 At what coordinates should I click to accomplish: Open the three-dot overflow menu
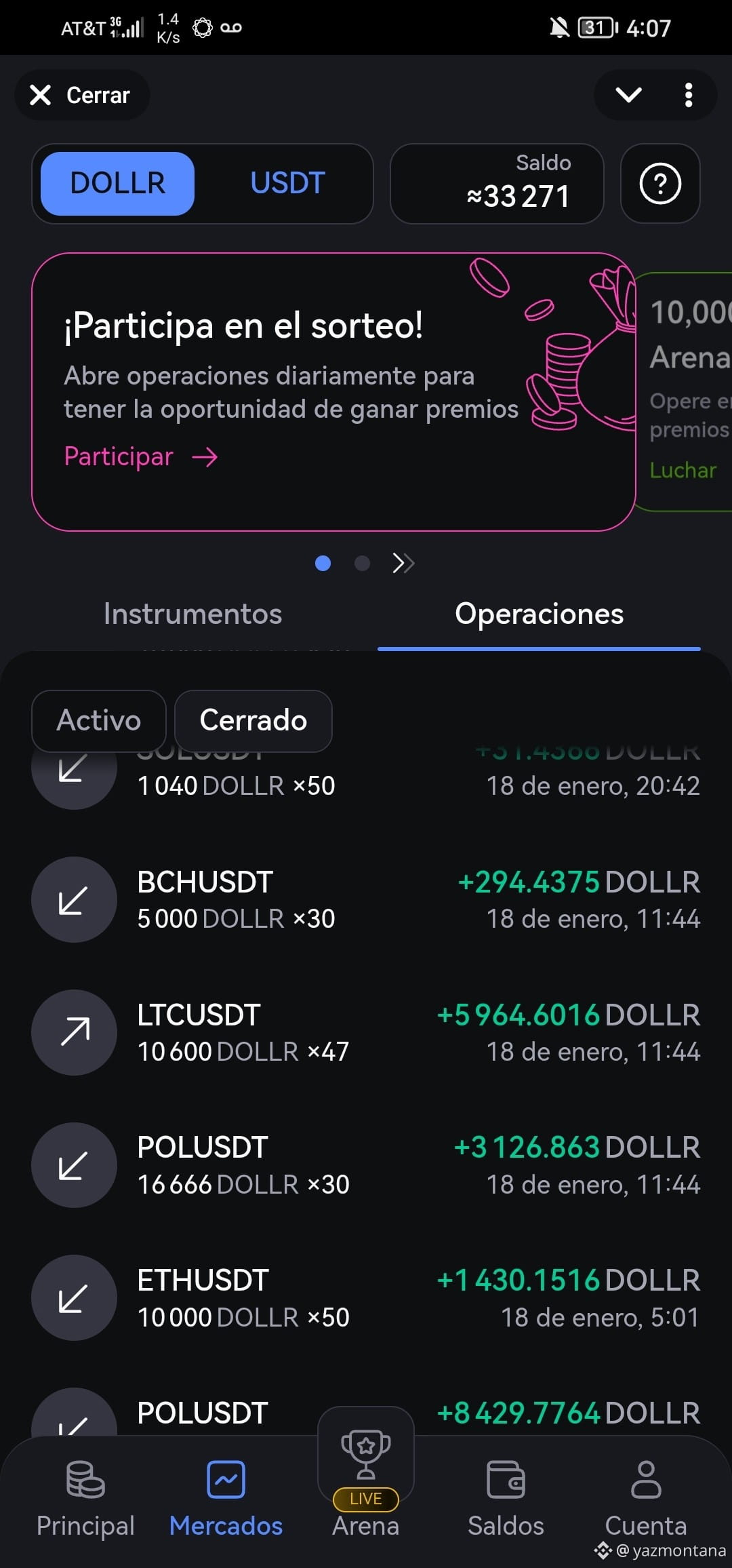689,95
